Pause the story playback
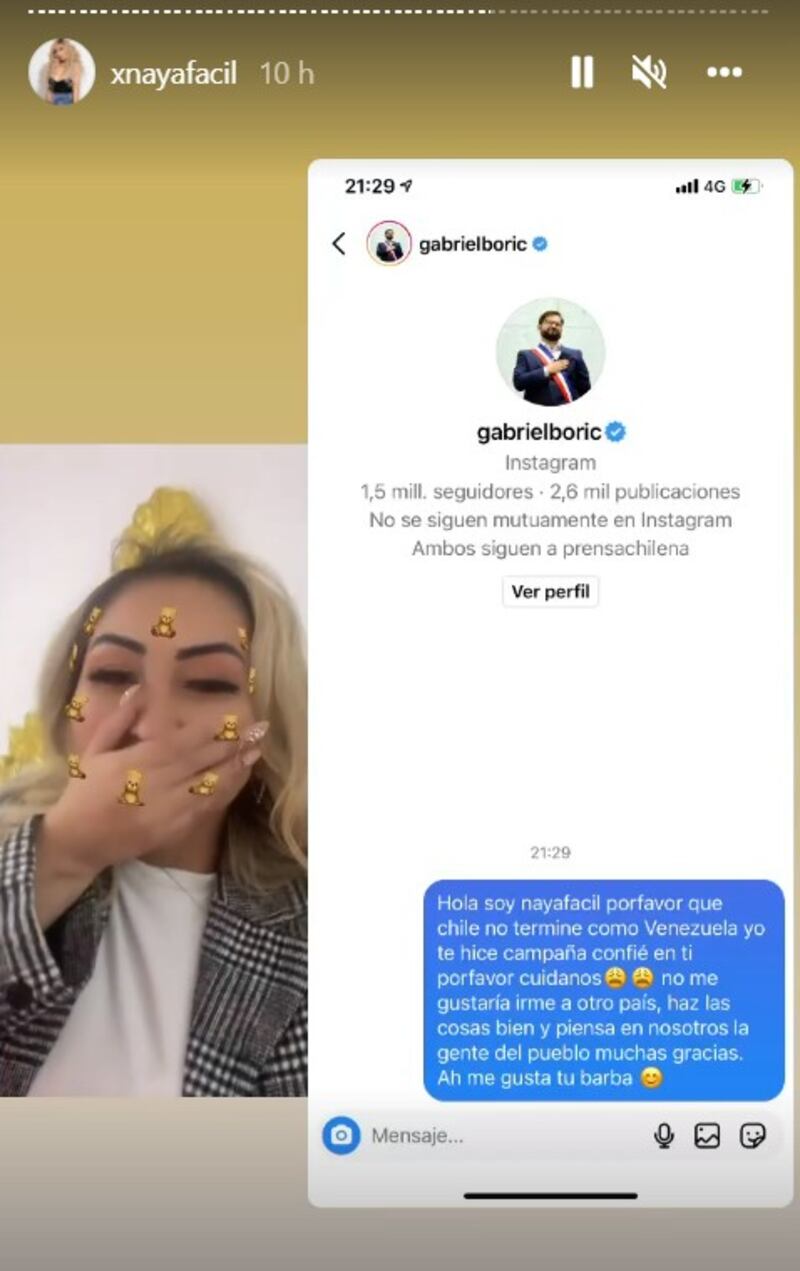This screenshot has width=800, height=1271. click(x=582, y=72)
